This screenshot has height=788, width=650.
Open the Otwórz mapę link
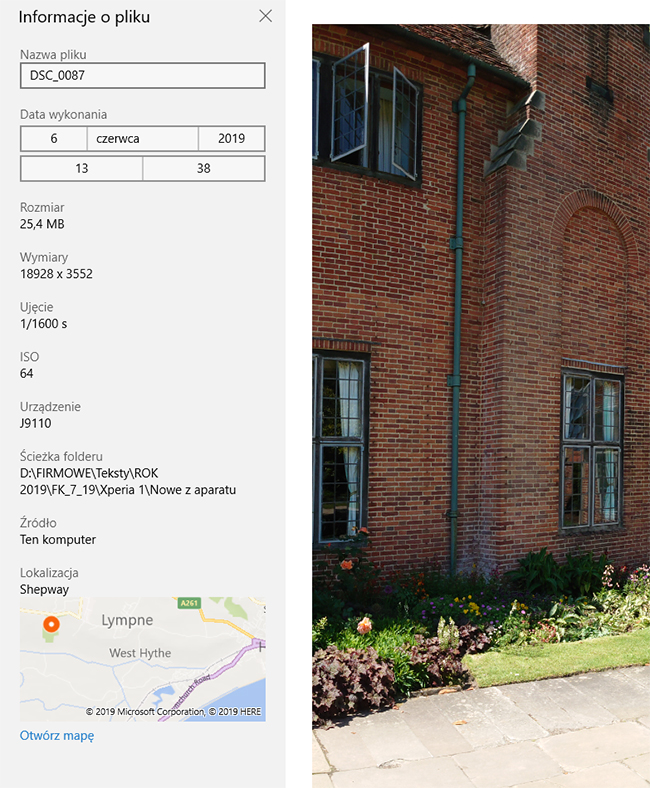point(57,735)
